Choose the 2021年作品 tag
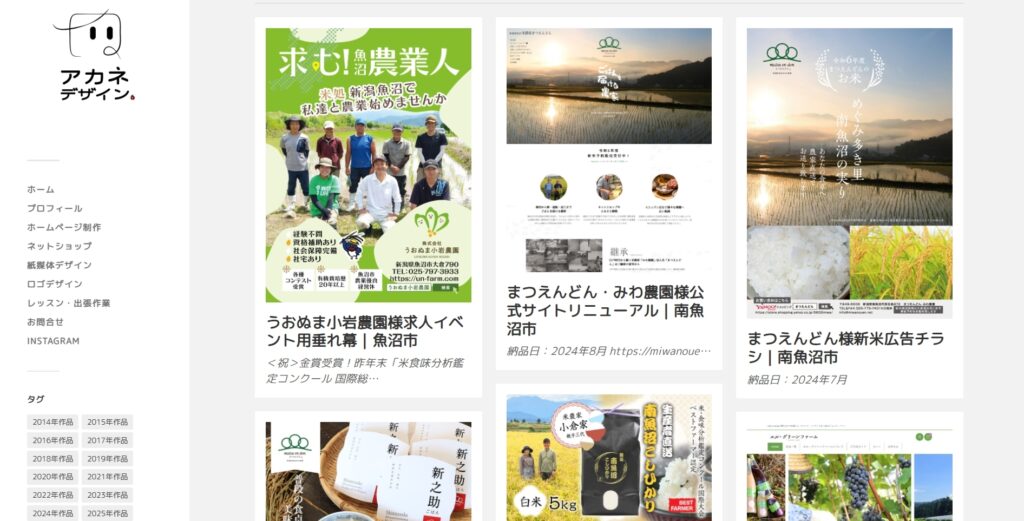 (107, 477)
